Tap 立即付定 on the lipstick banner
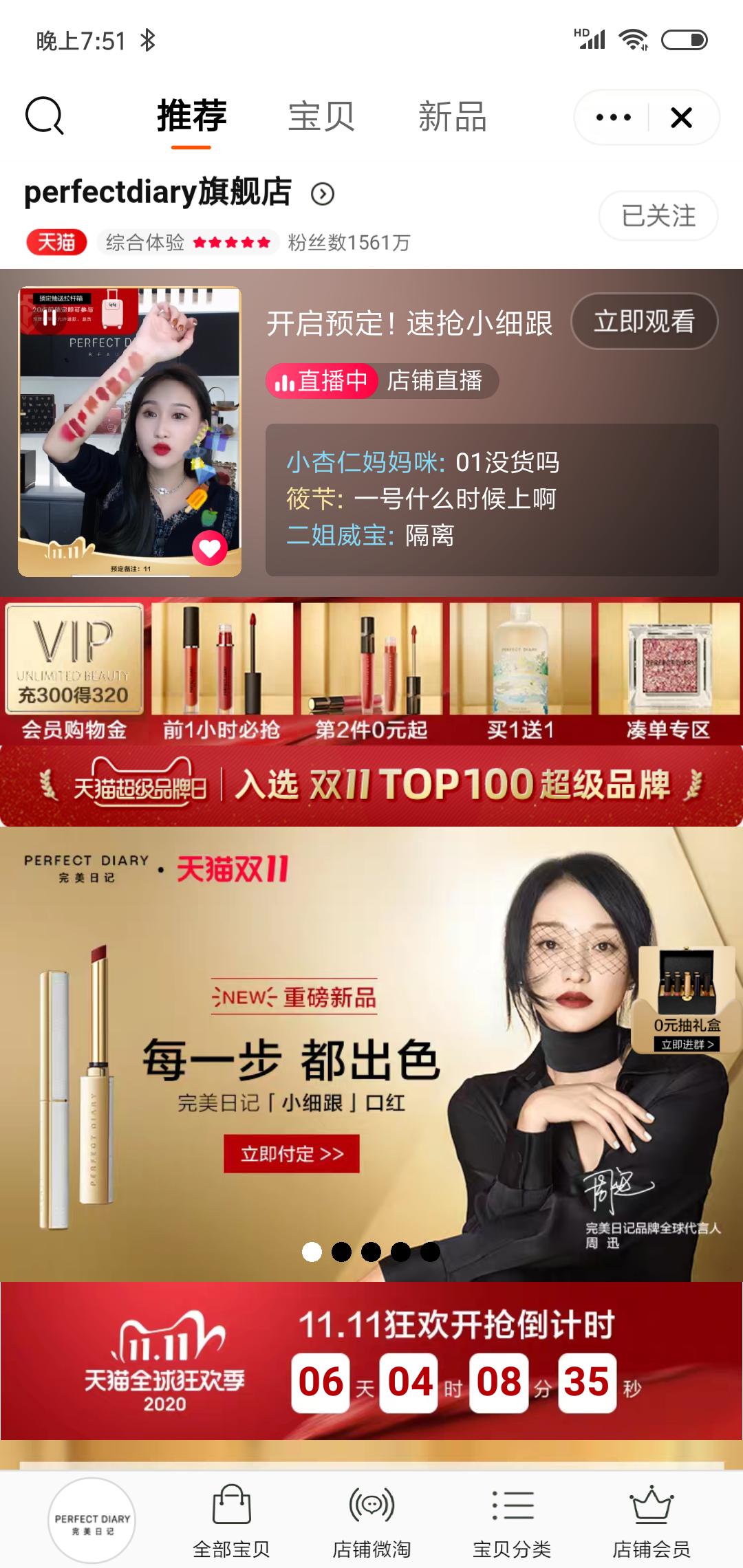 coord(292,1153)
